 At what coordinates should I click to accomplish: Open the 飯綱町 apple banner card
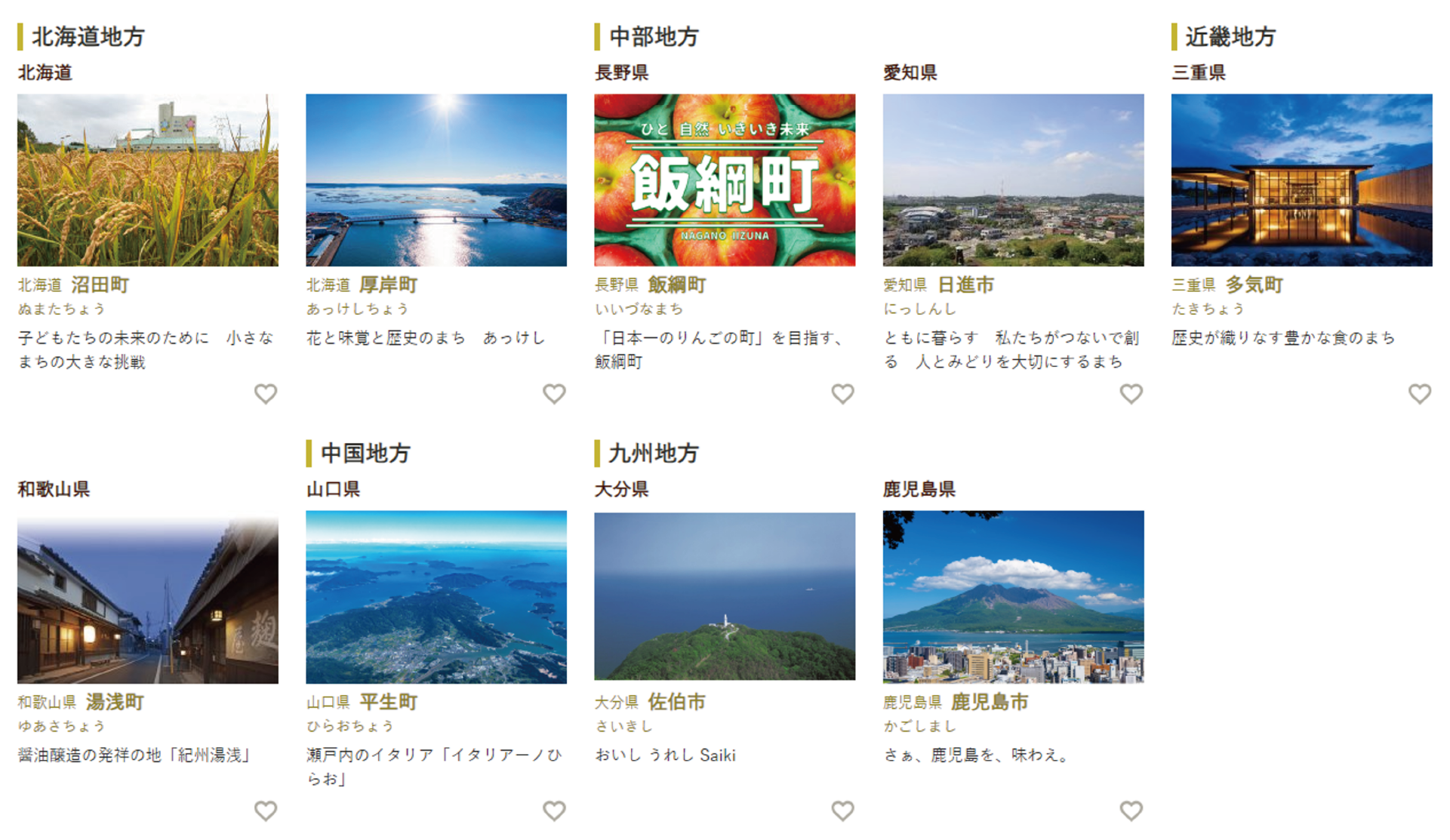pyautogui.click(x=724, y=180)
